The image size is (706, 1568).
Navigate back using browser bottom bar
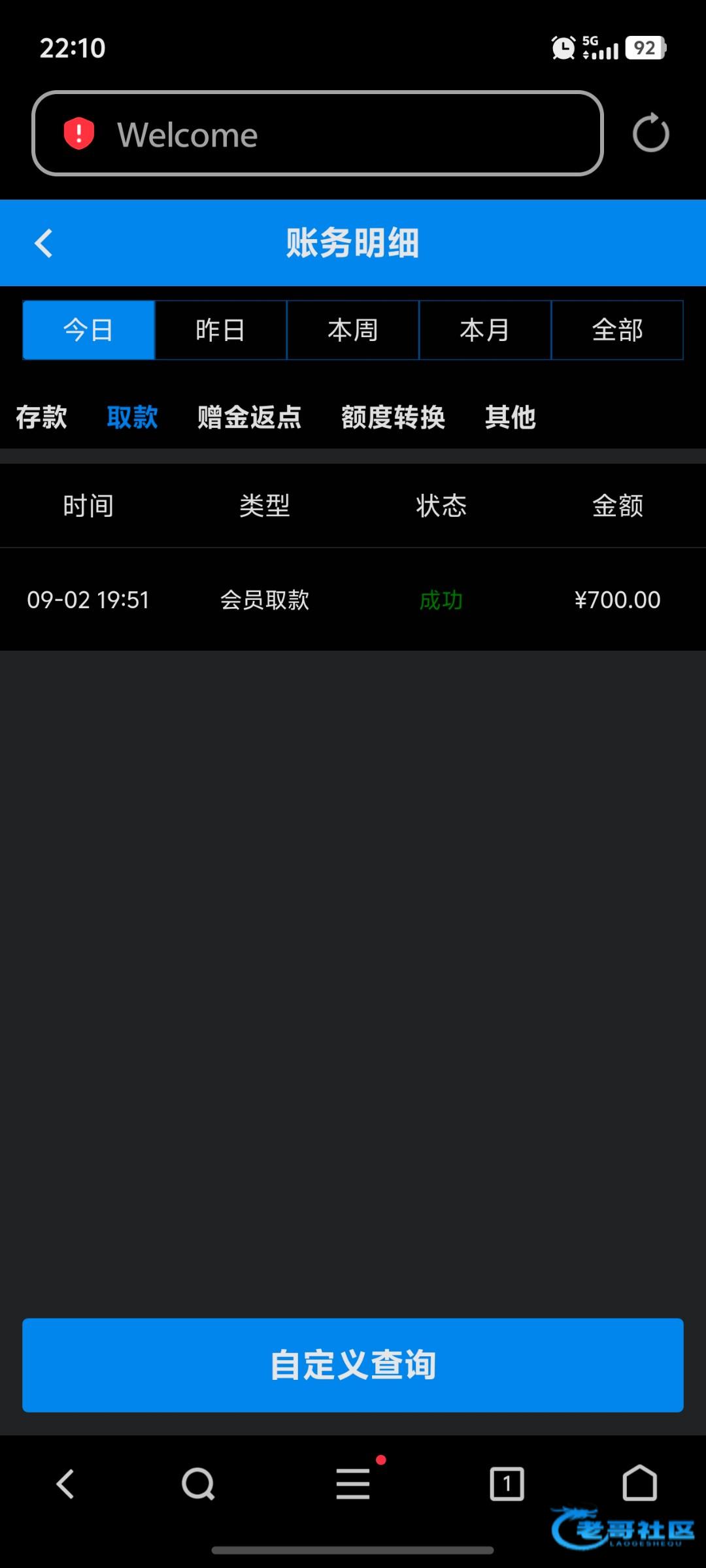click(x=65, y=1484)
